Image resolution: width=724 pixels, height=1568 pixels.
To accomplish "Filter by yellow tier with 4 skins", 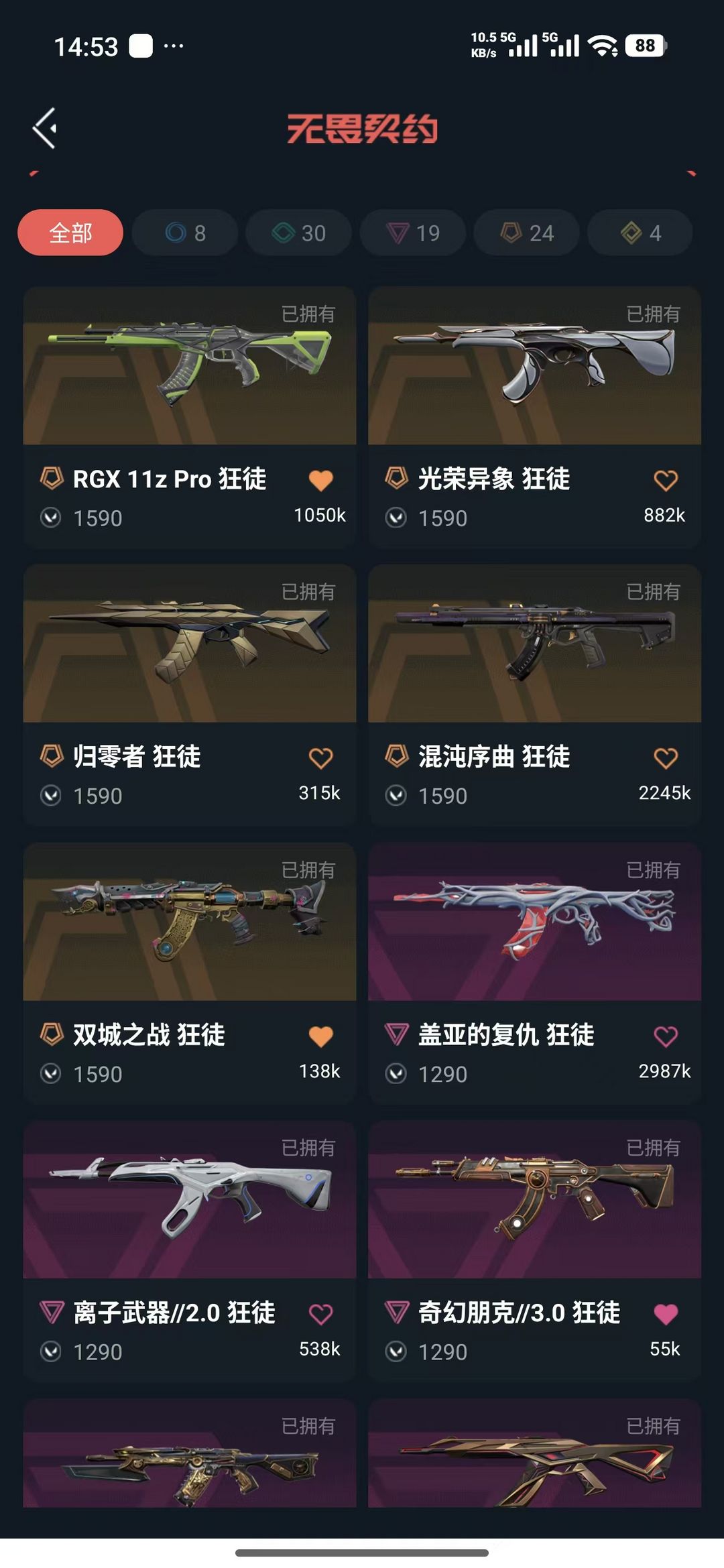I will [640, 233].
